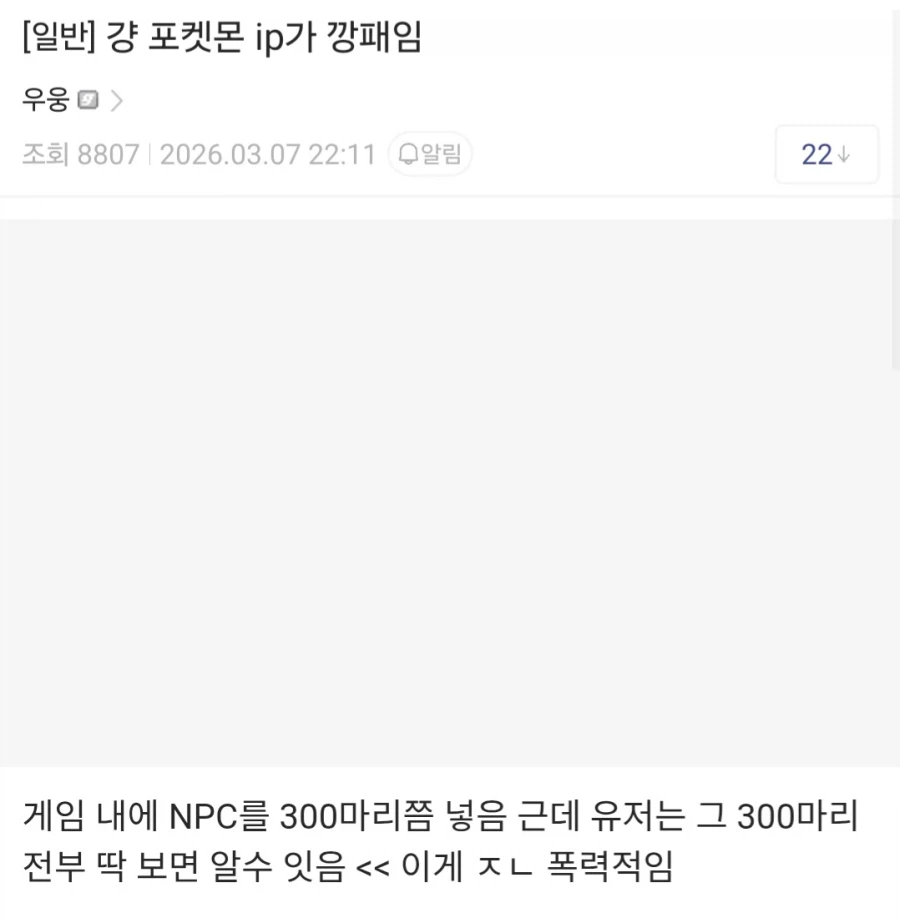
Task: Tap the downvote arrow beside the number 22
Action: (x=844, y=156)
